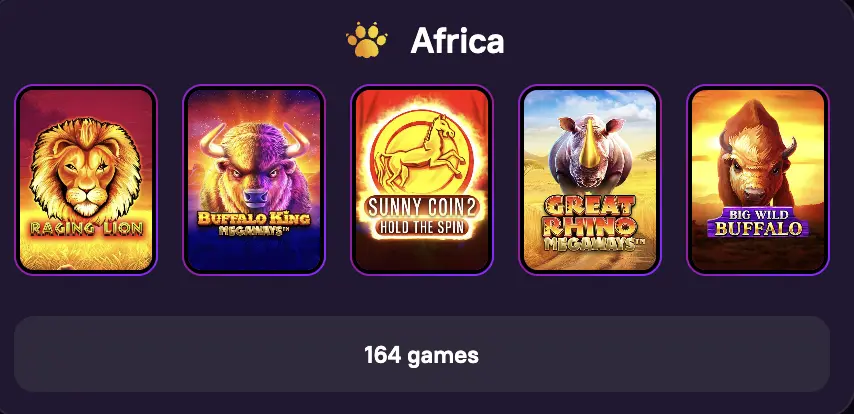Launch Buffalo King Megaways
The image size is (854, 414).
tap(254, 180)
